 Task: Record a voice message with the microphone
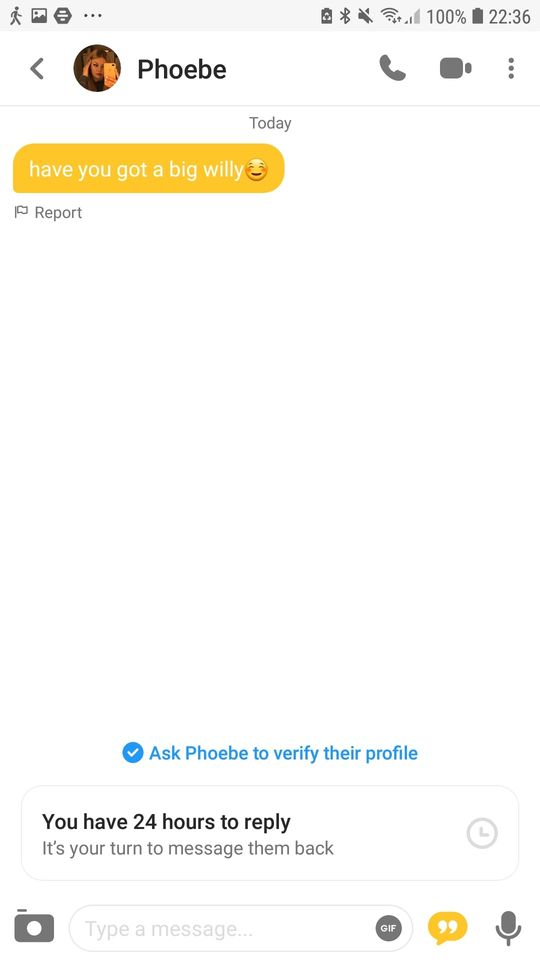click(x=508, y=928)
